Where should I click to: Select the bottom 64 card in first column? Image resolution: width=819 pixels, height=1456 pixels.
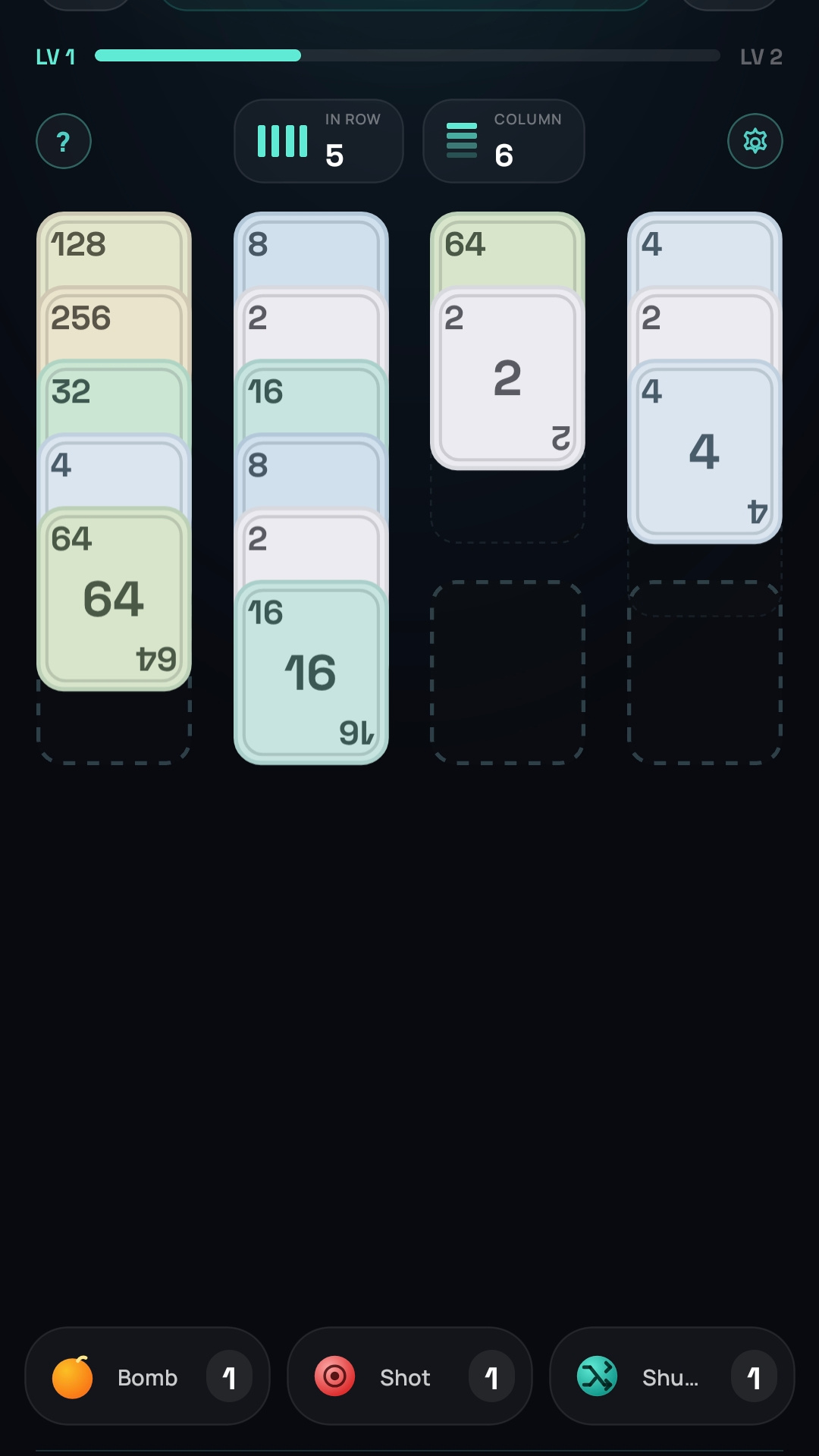tap(114, 599)
